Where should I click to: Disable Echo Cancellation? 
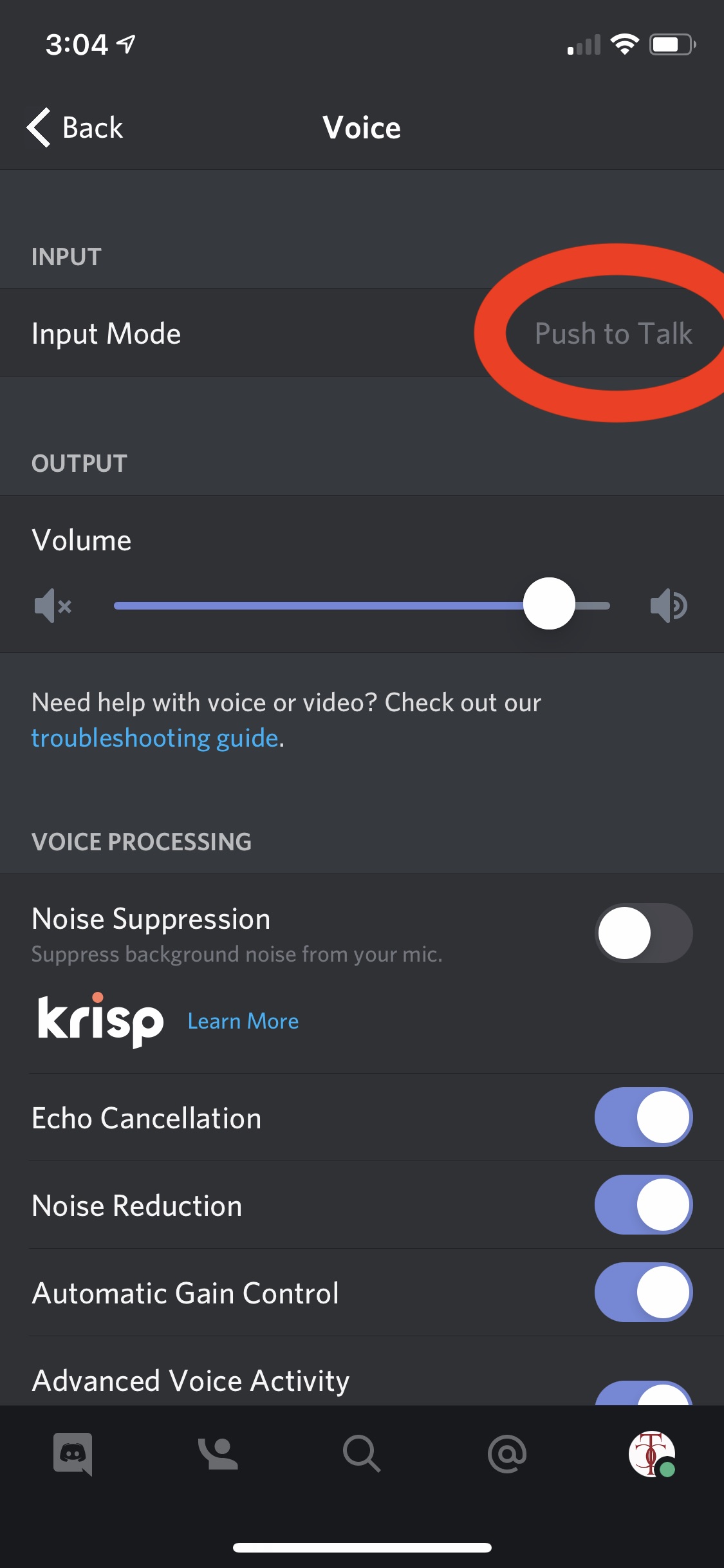[x=643, y=1117]
